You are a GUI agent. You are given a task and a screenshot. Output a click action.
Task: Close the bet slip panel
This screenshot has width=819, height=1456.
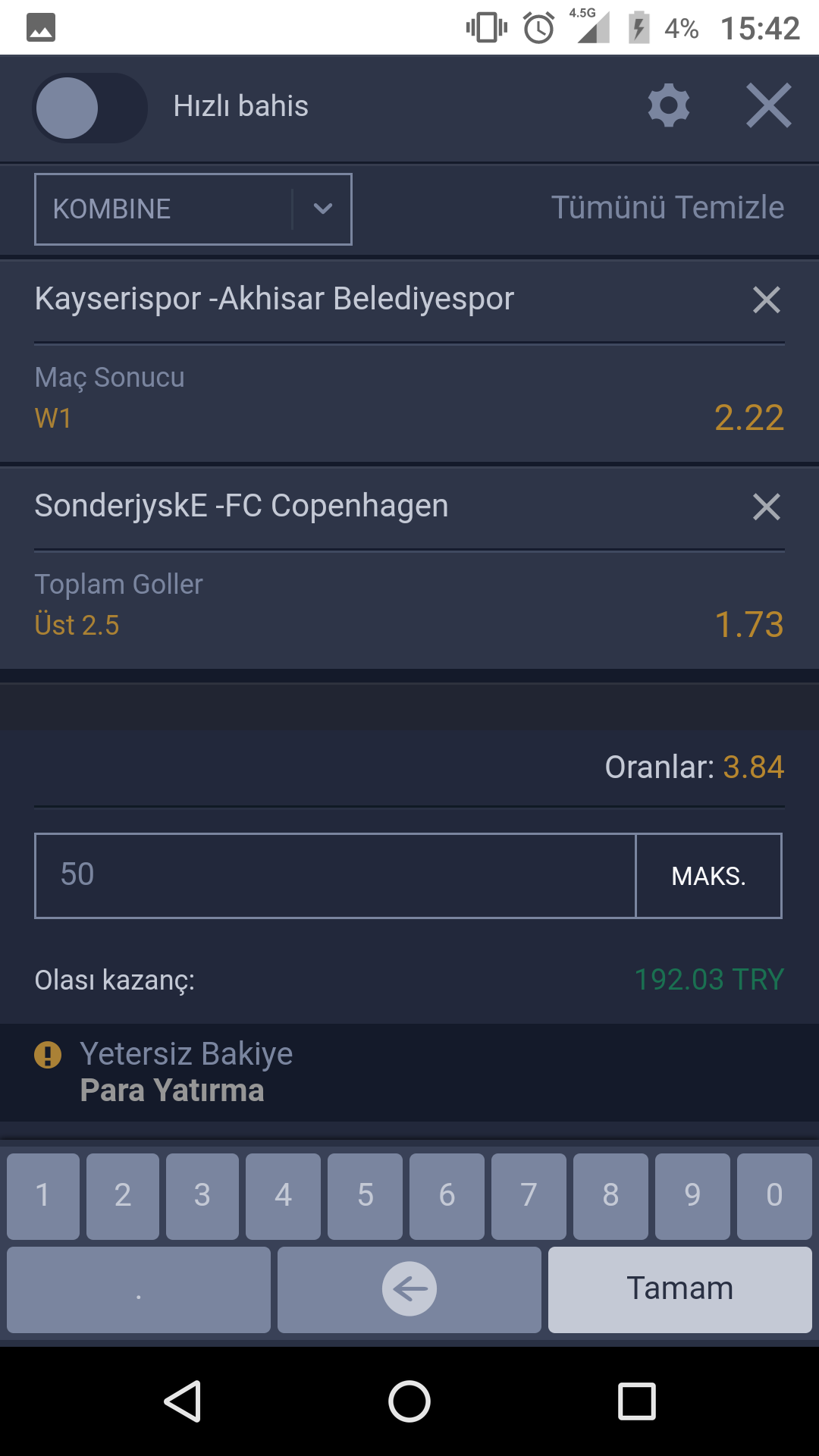[x=768, y=105]
